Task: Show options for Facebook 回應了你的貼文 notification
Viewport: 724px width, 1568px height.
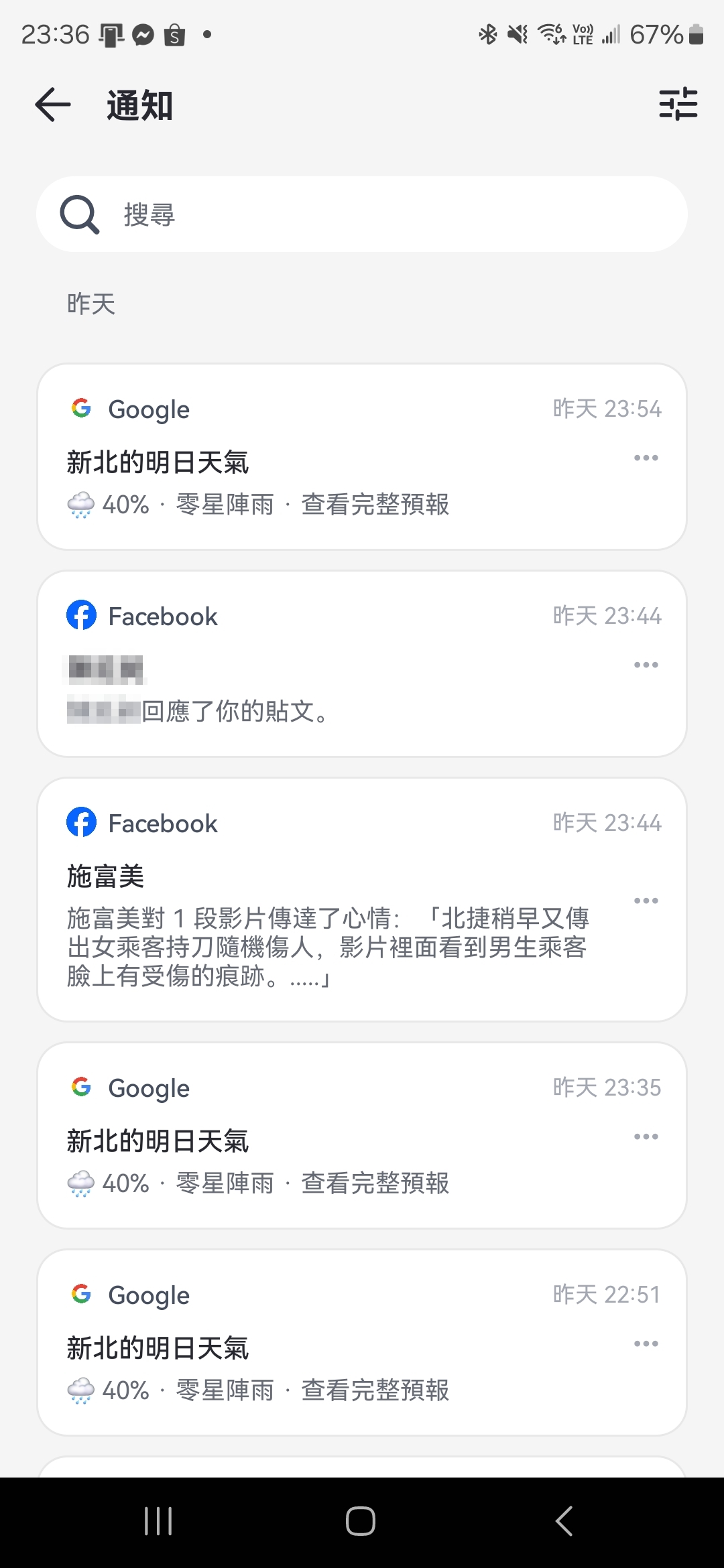Action: pyautogui.click(x=646, y=665)
